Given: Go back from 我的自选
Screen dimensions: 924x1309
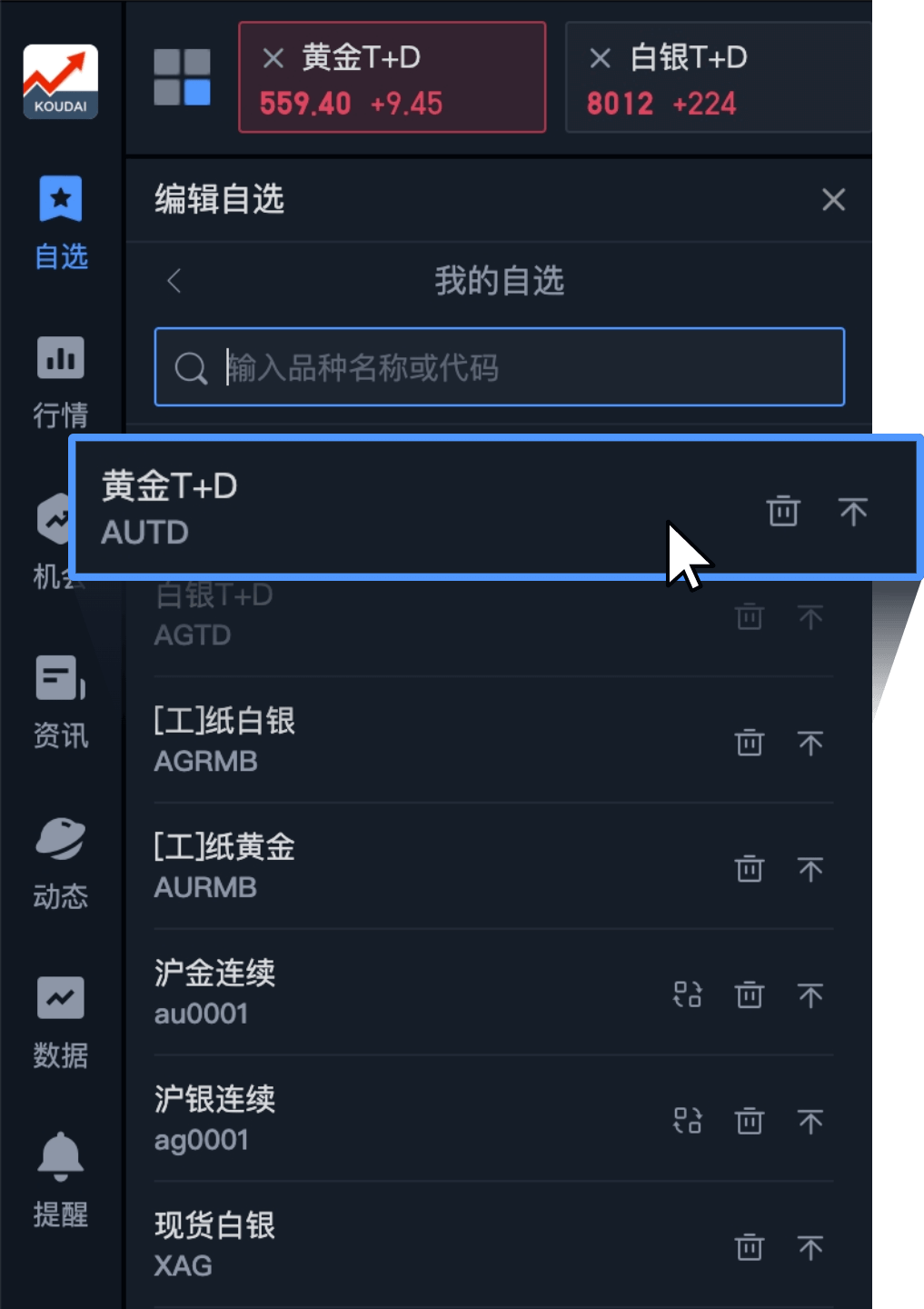Looking at the screenshot, I should click(174, 281).
